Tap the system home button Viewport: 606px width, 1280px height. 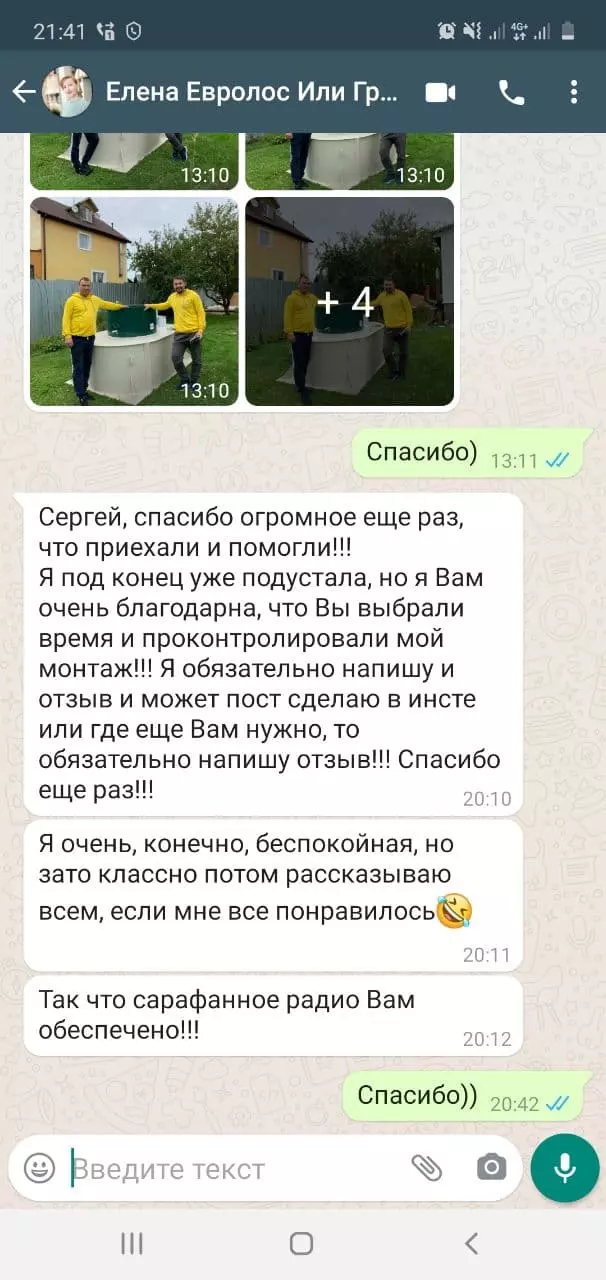coord(302,1243)
